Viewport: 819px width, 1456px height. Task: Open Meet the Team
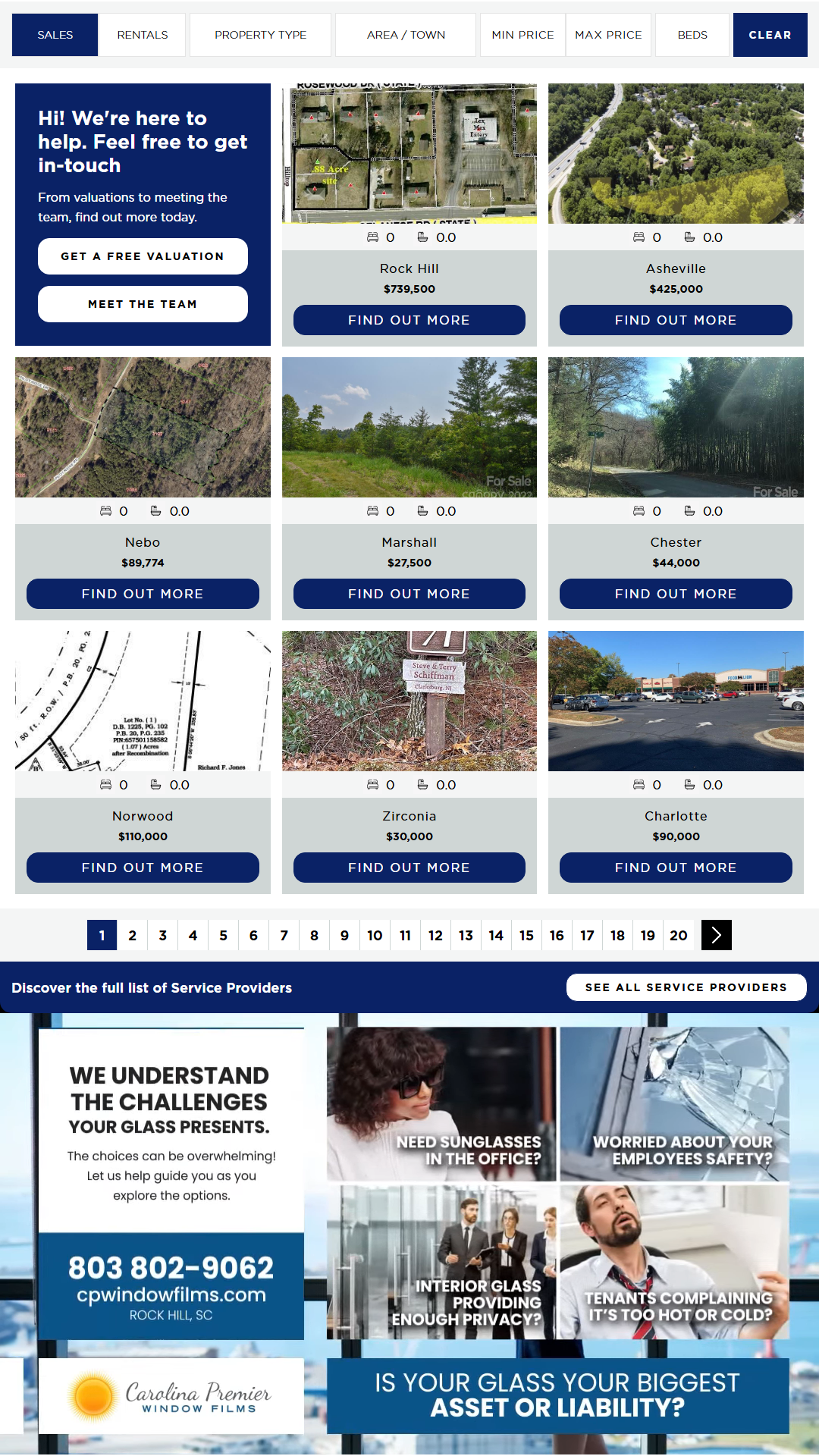tap(143, 304)
